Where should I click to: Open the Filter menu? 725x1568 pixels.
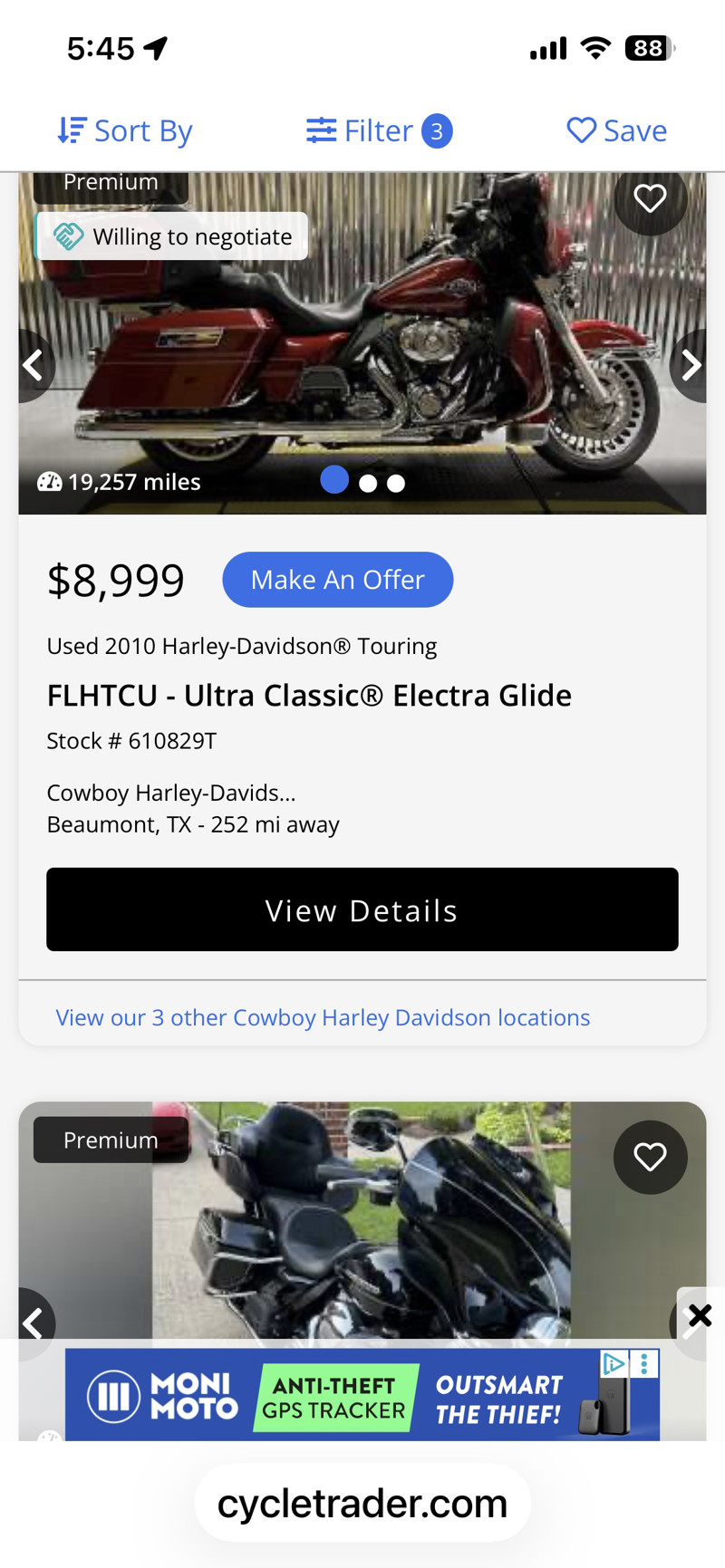(378, 131)
